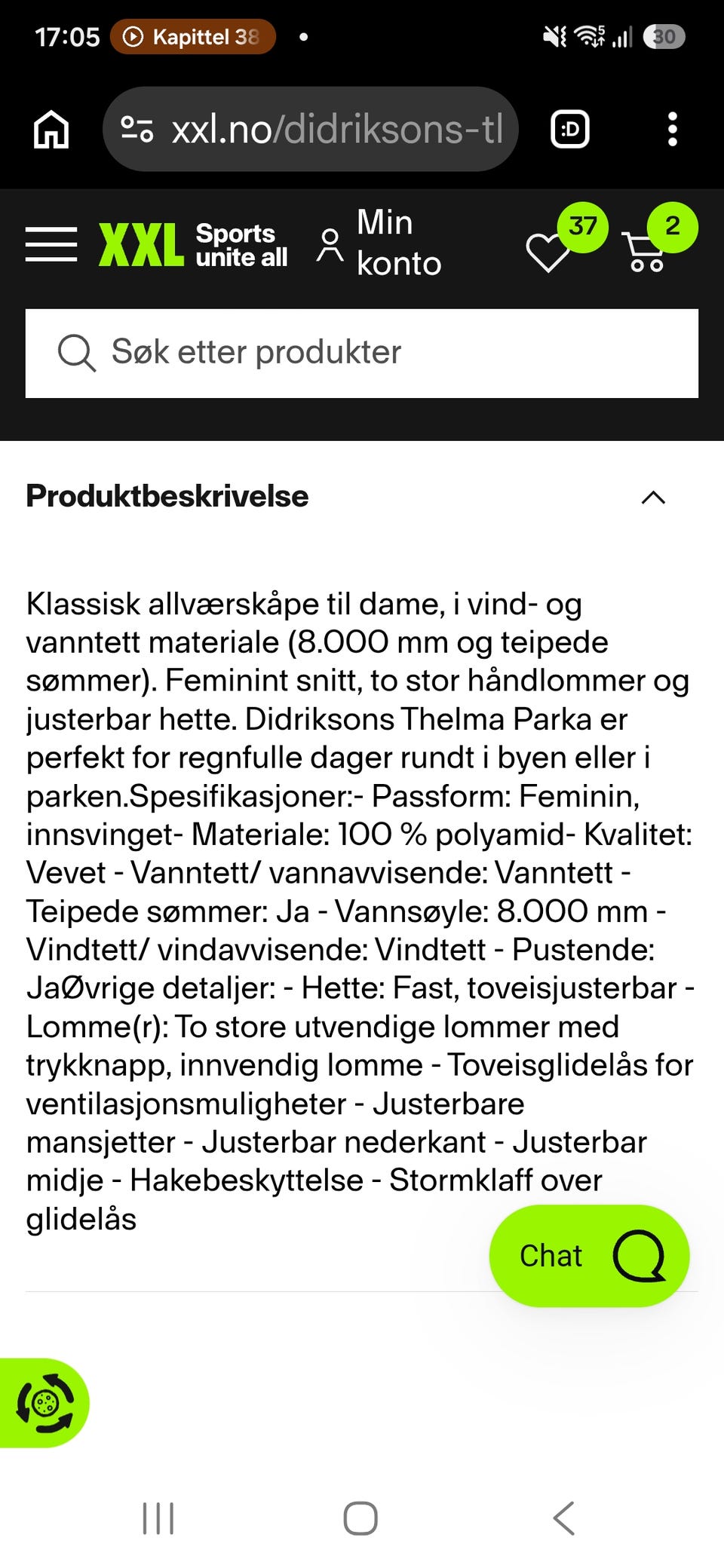Viewport: 724px width, 1568px height.
Task: Tap the xxl.no address bar
Action: pyautogui.click(x=310, y=129)
